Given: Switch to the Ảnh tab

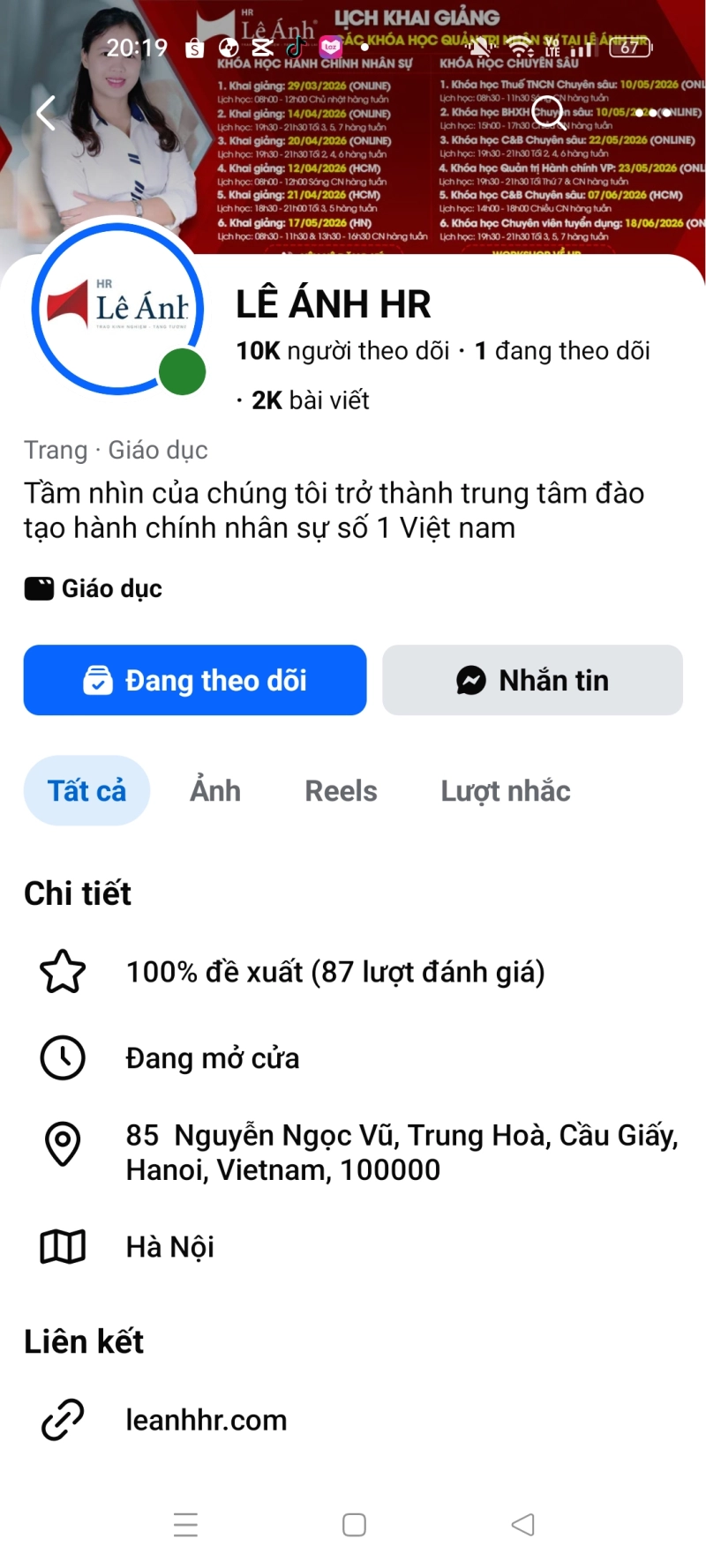Looking at the screenshot, I should tap(214, 790).
